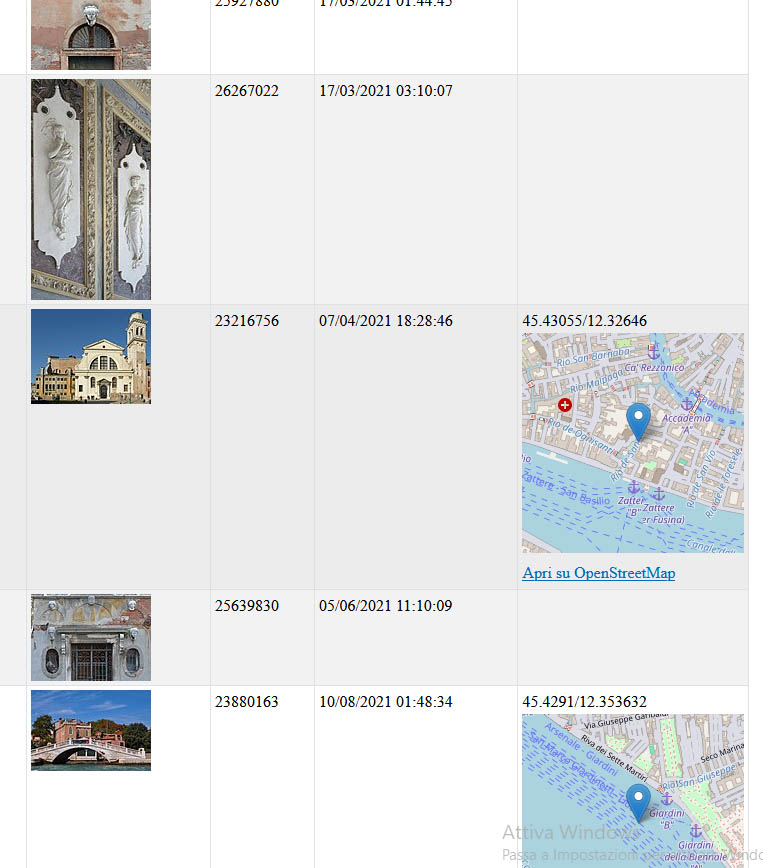This screenshot has width=763, height=868.
Task: Select the blue pin on the Giardini map
Action: [x=639, y=796]
